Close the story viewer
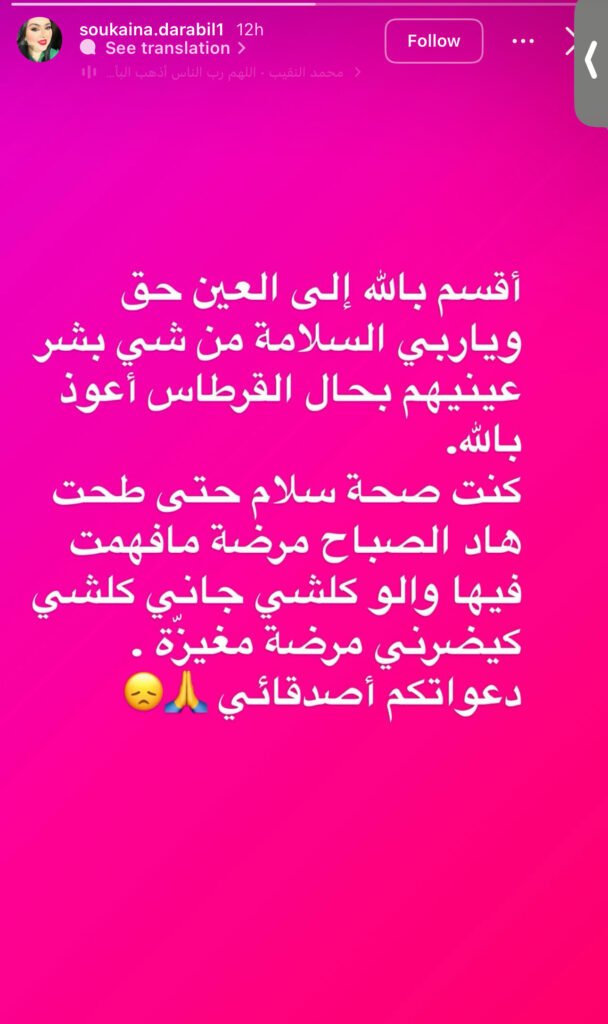The height and width of the screenshot is (1024, 608). 571,42
